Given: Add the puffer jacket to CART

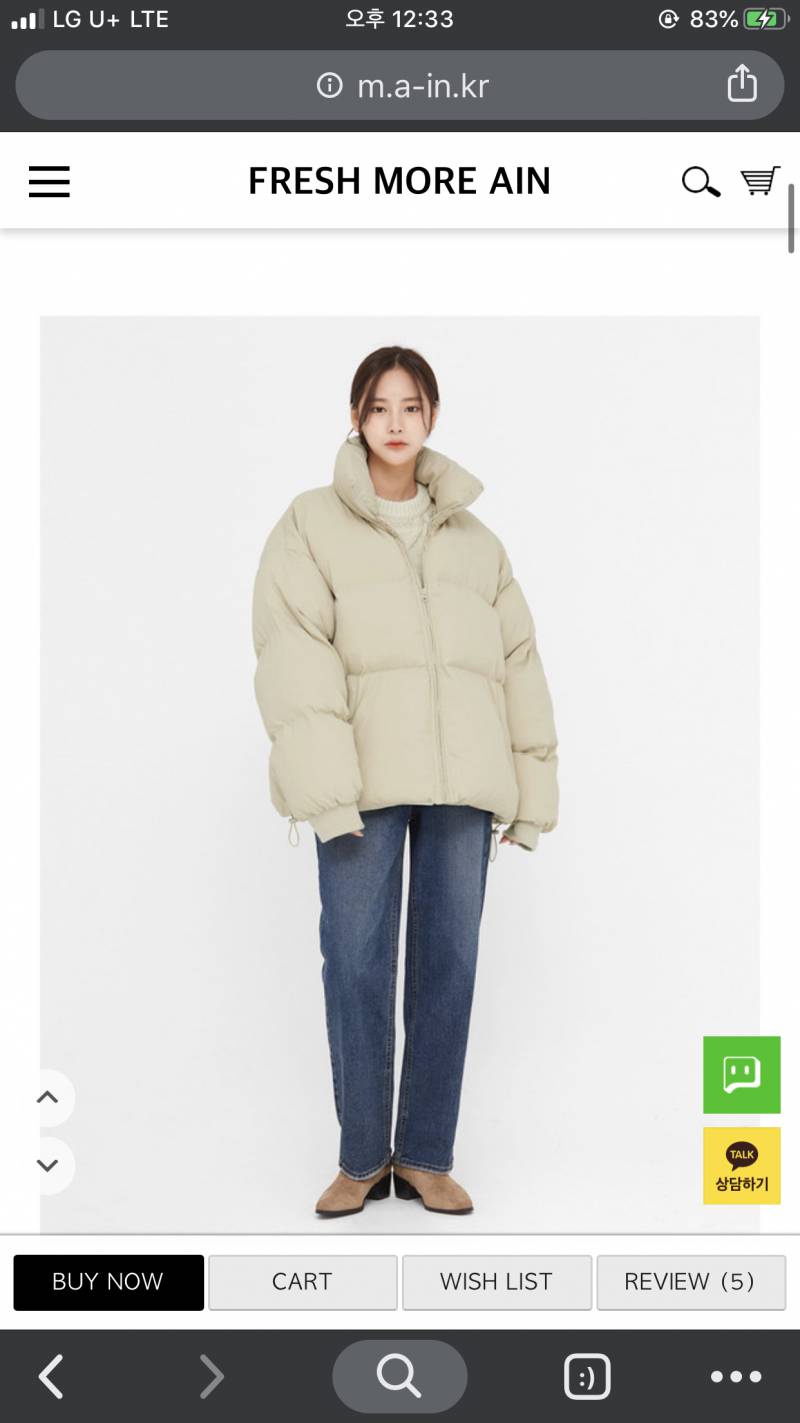Looking at the screenshot, I should point(302,1281).
